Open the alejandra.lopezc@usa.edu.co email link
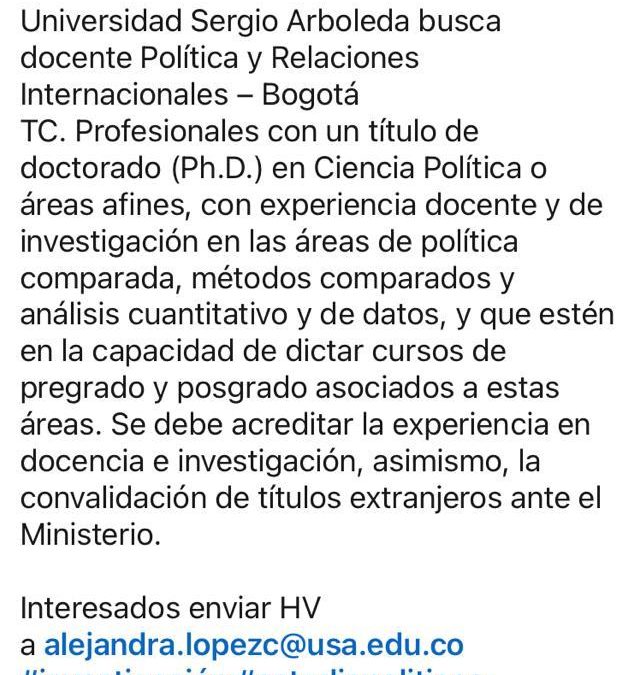Viewport: 641px width, 675px height. click(x=254, y=643)
